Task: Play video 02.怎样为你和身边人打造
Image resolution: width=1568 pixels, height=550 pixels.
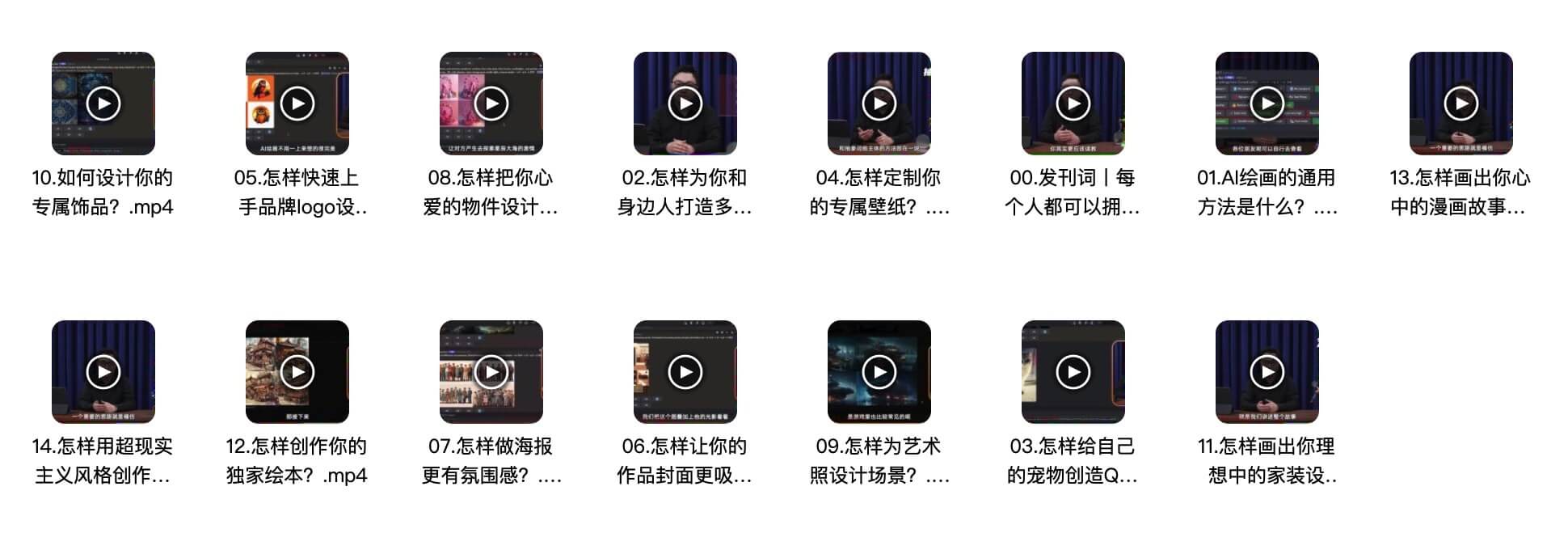Action: click(685, 104)
